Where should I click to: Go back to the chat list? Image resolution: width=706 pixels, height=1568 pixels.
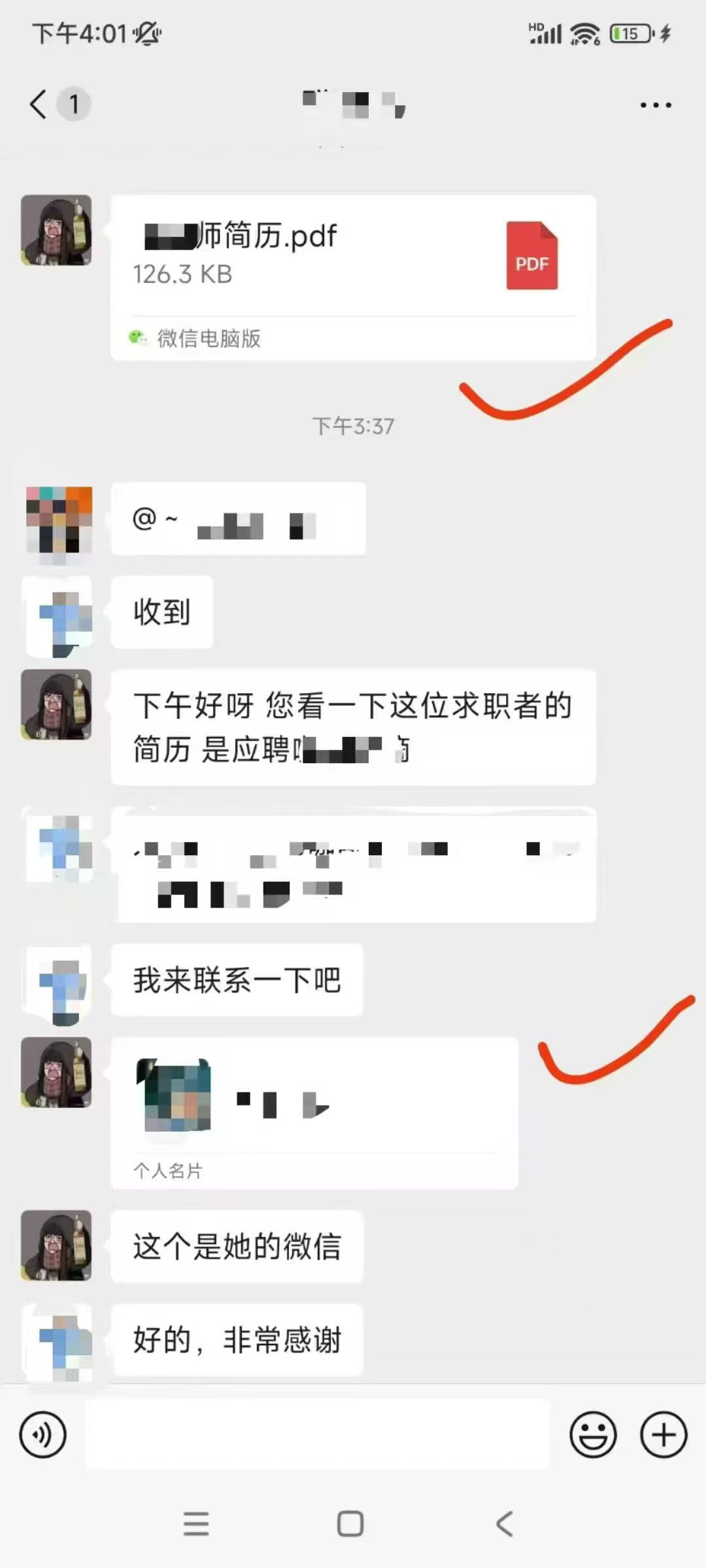(x=39, y=105)
